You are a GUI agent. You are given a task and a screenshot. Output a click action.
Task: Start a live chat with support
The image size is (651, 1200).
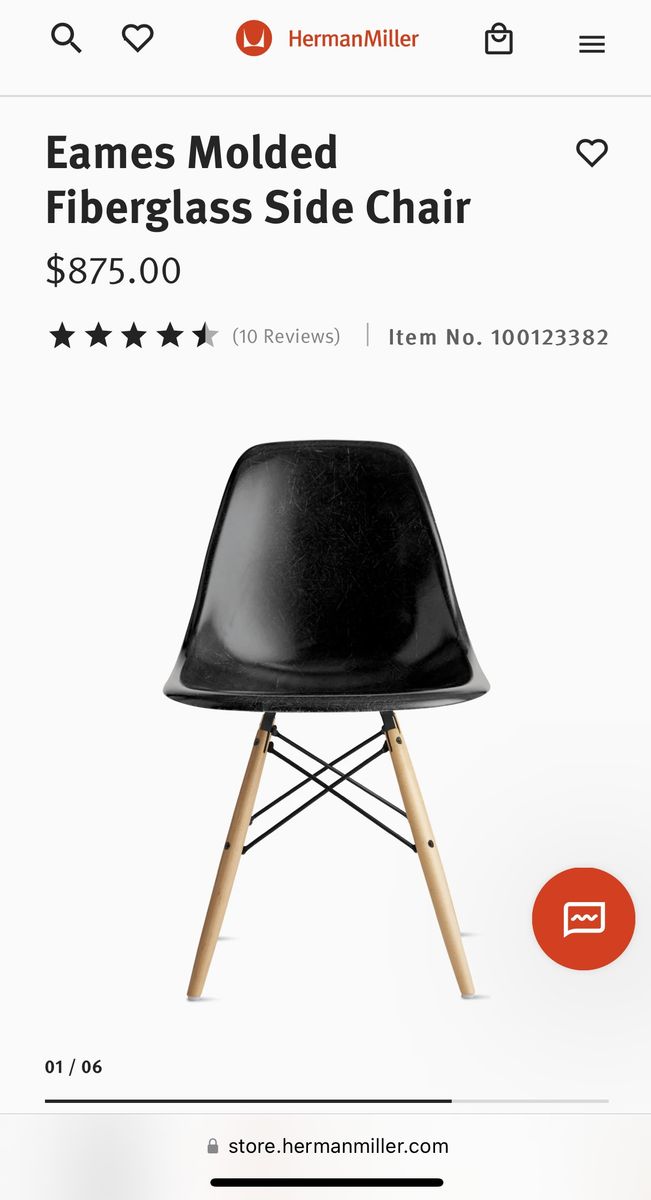583,919
